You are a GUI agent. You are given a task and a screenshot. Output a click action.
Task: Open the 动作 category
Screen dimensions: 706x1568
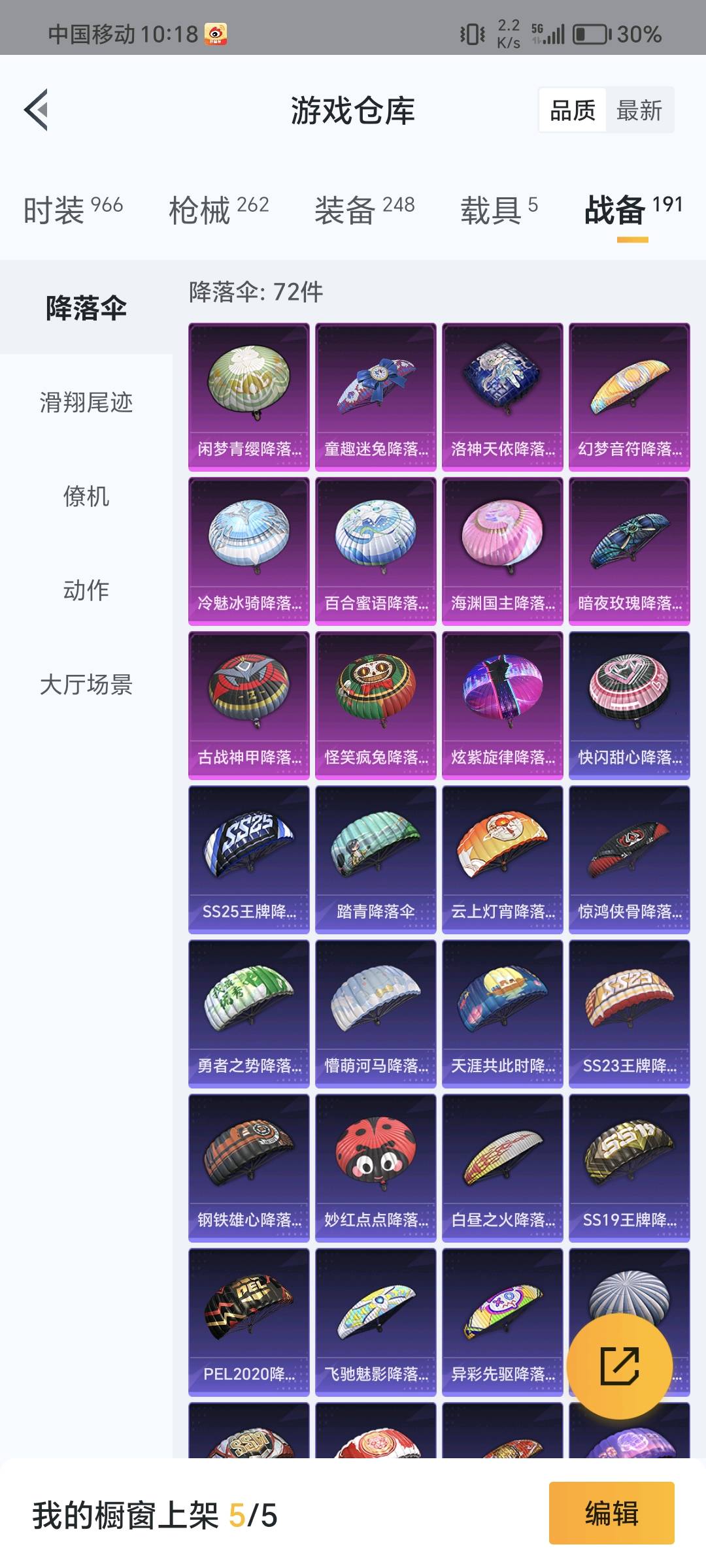pos(86,590)
